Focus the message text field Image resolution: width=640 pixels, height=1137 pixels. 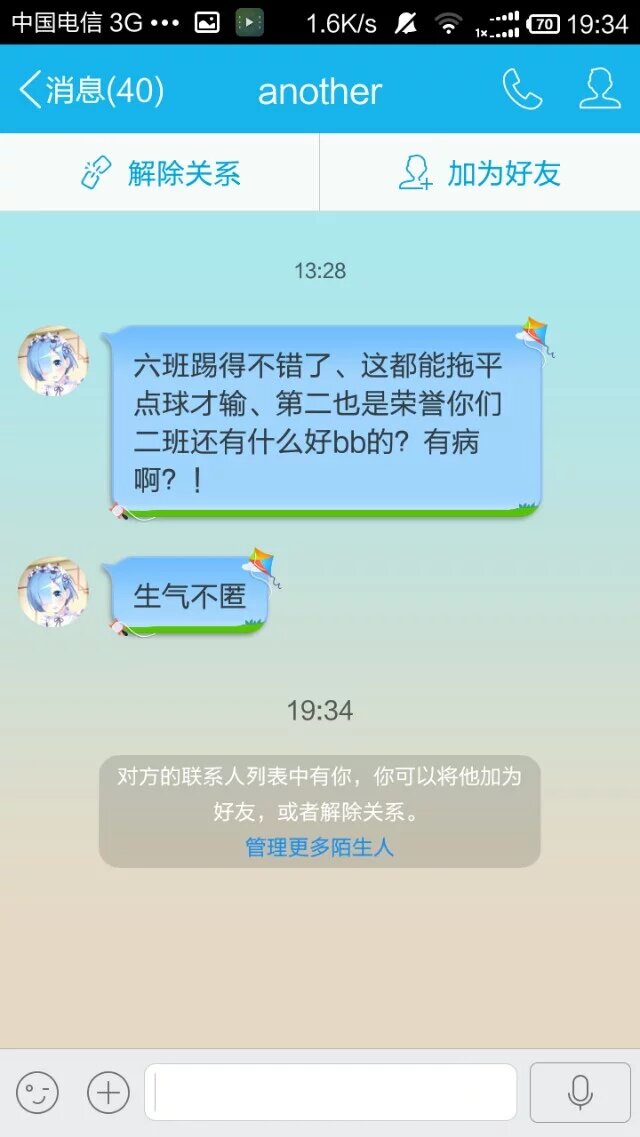click(x=330, y=1092)
